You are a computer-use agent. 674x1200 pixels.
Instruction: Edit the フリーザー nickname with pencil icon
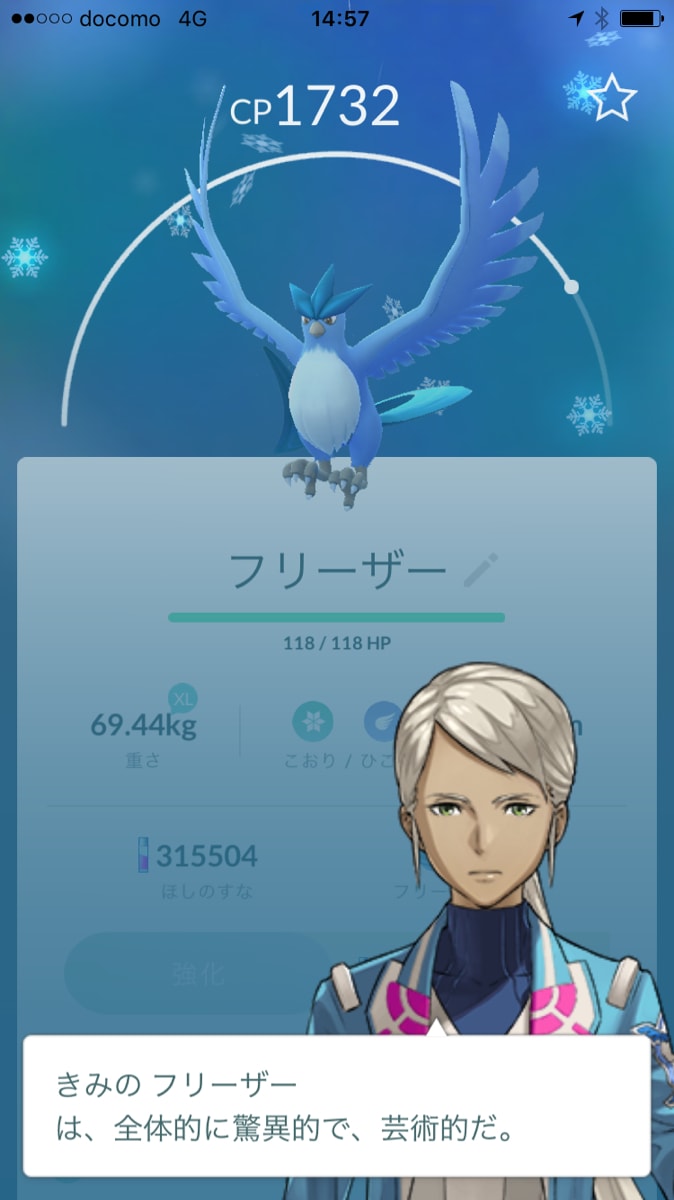tap(482, 569)
